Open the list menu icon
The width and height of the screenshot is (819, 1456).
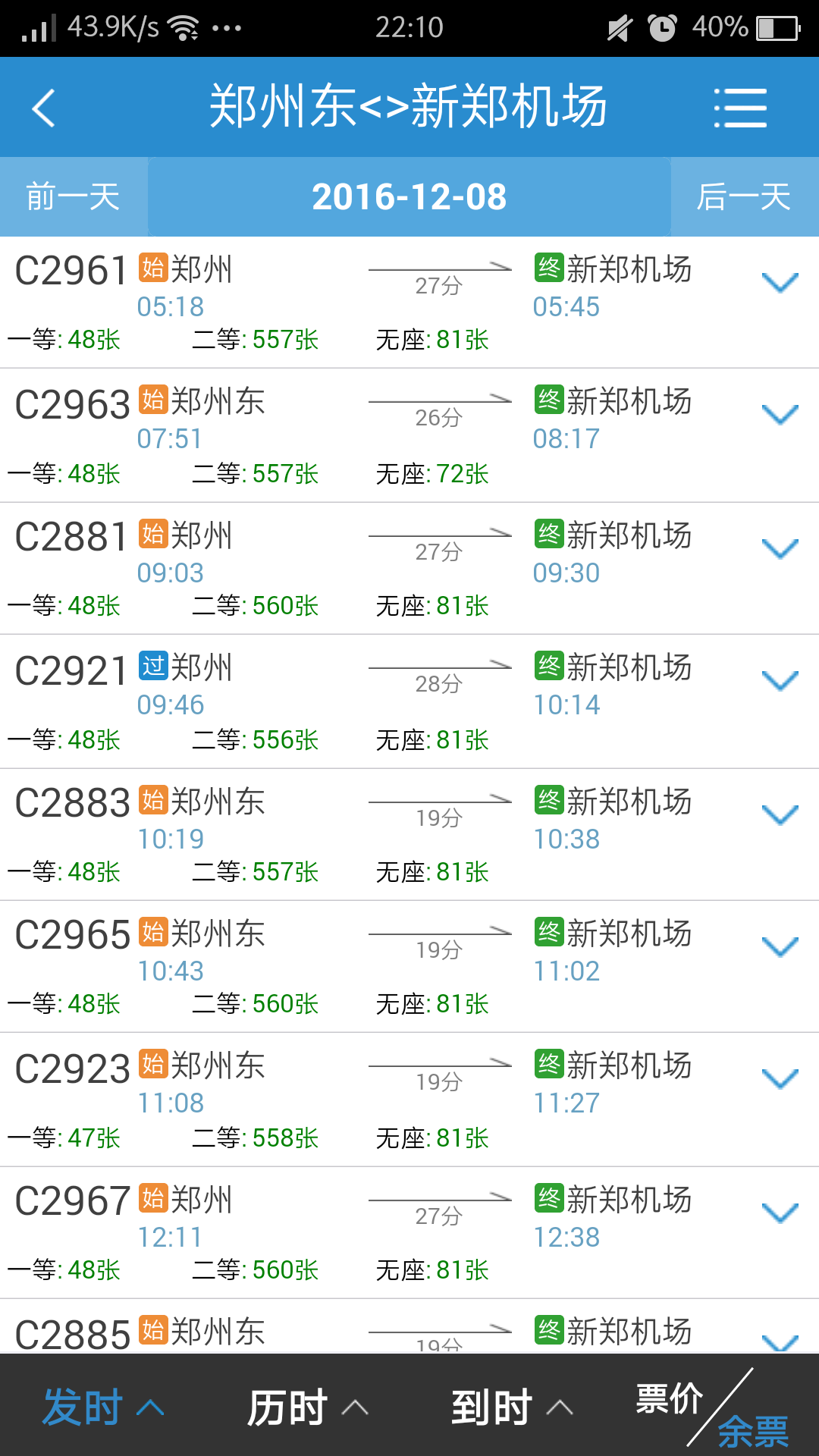click(740, 108)
